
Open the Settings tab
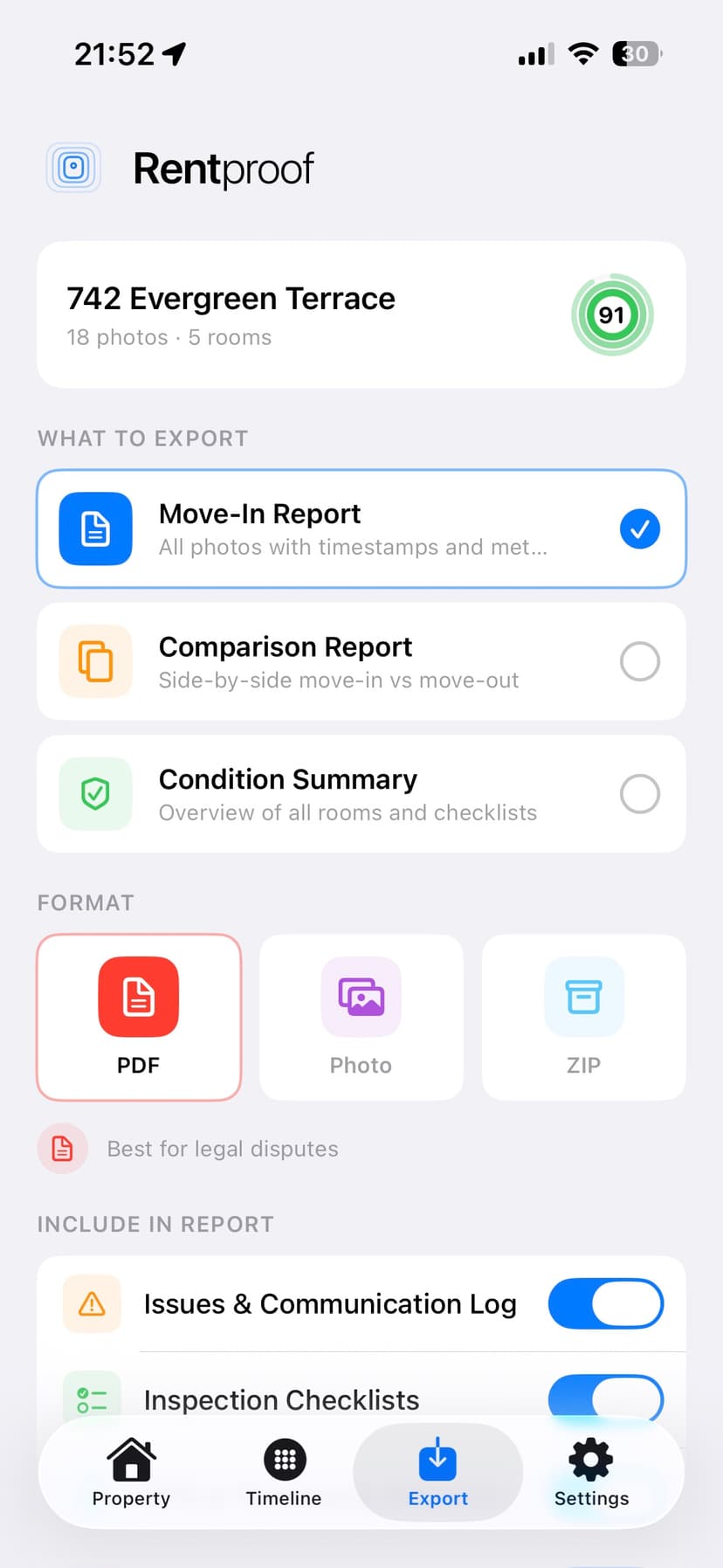pos(591,1473)
